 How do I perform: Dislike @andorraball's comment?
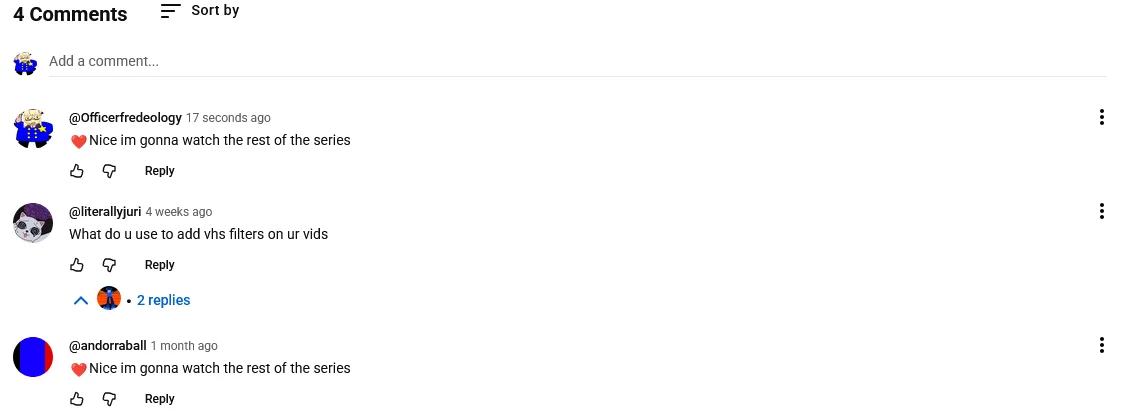point(110,399)
